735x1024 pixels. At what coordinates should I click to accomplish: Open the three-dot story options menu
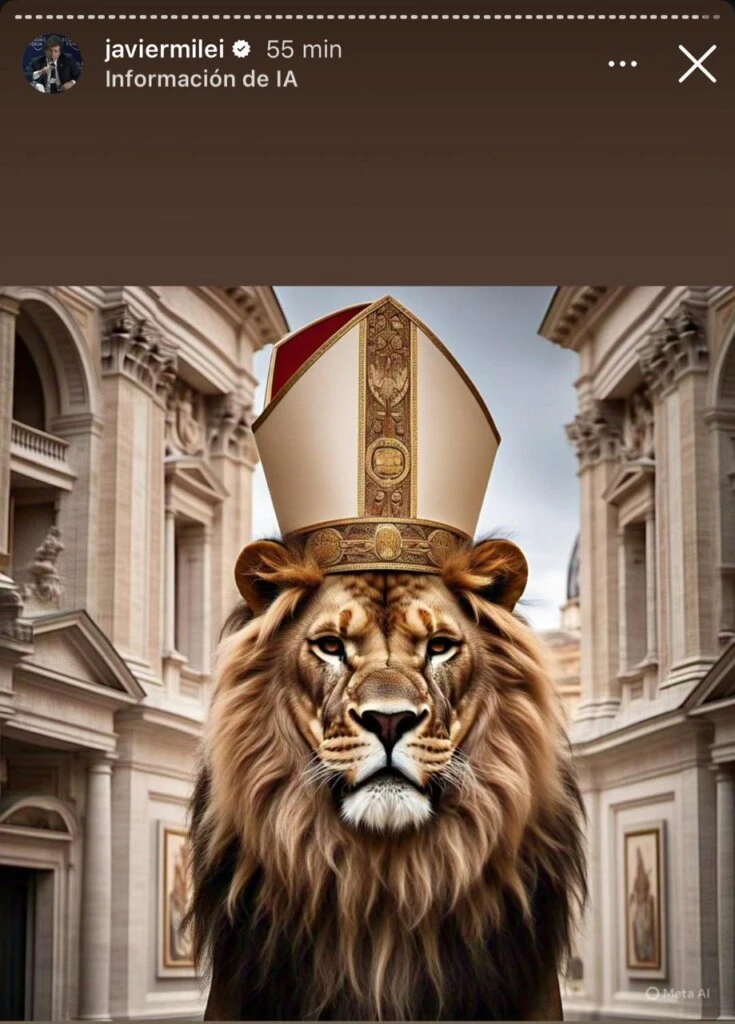(x=622, y=64)
